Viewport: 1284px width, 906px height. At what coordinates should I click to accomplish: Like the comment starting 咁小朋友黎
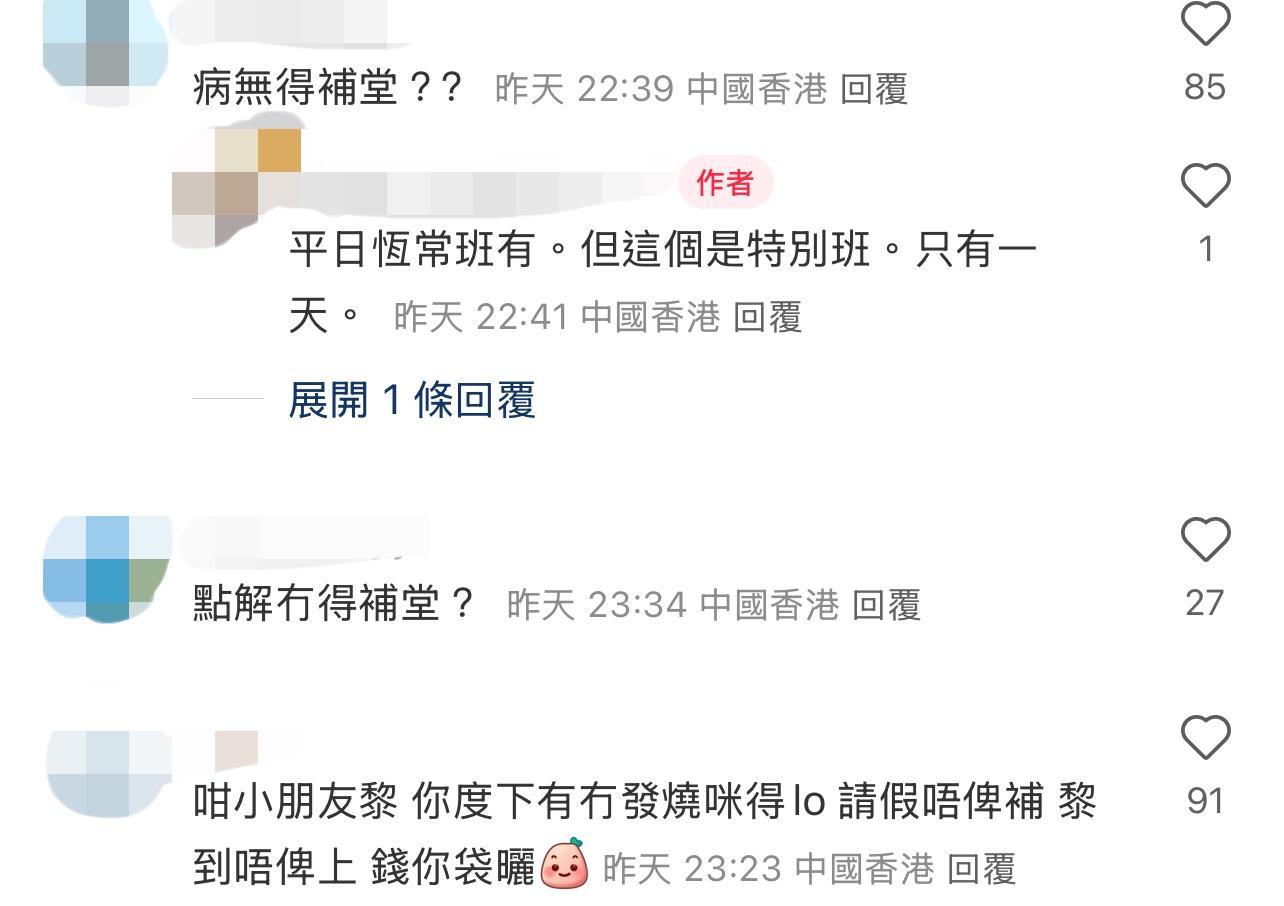click(x=1205, y=738)
